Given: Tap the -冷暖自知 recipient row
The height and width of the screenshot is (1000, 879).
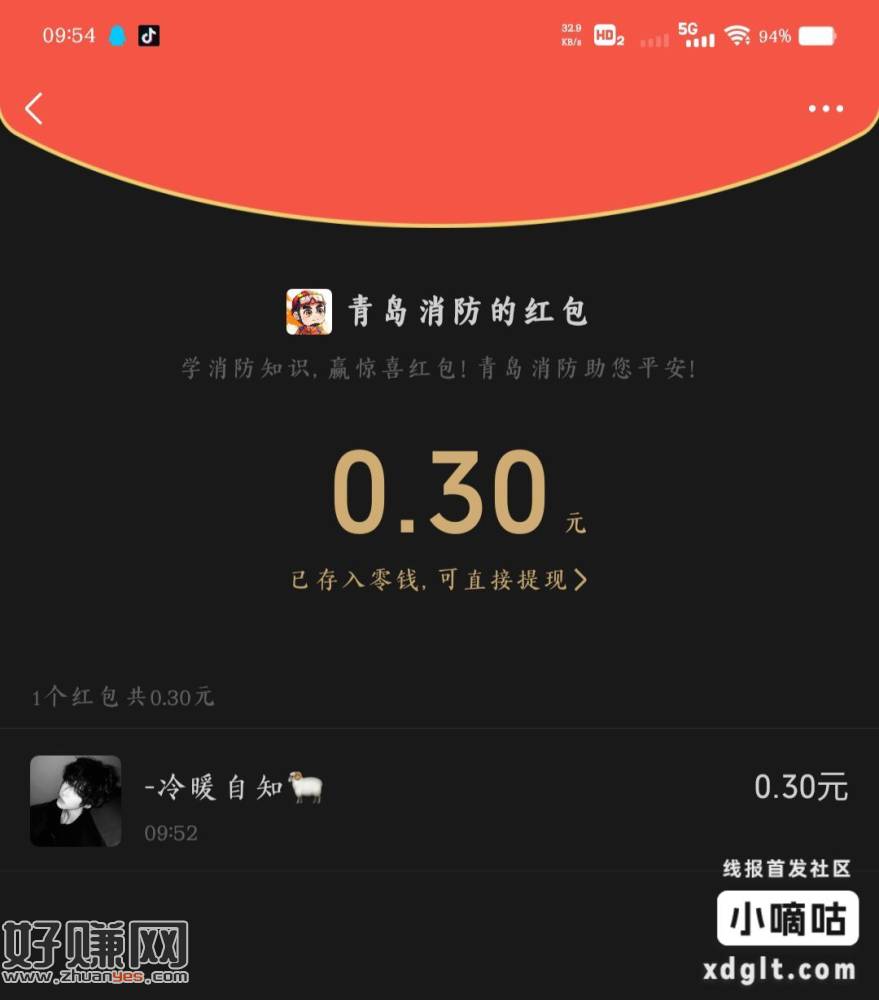Looking at the screenshot, I should (x=438, y=799).
